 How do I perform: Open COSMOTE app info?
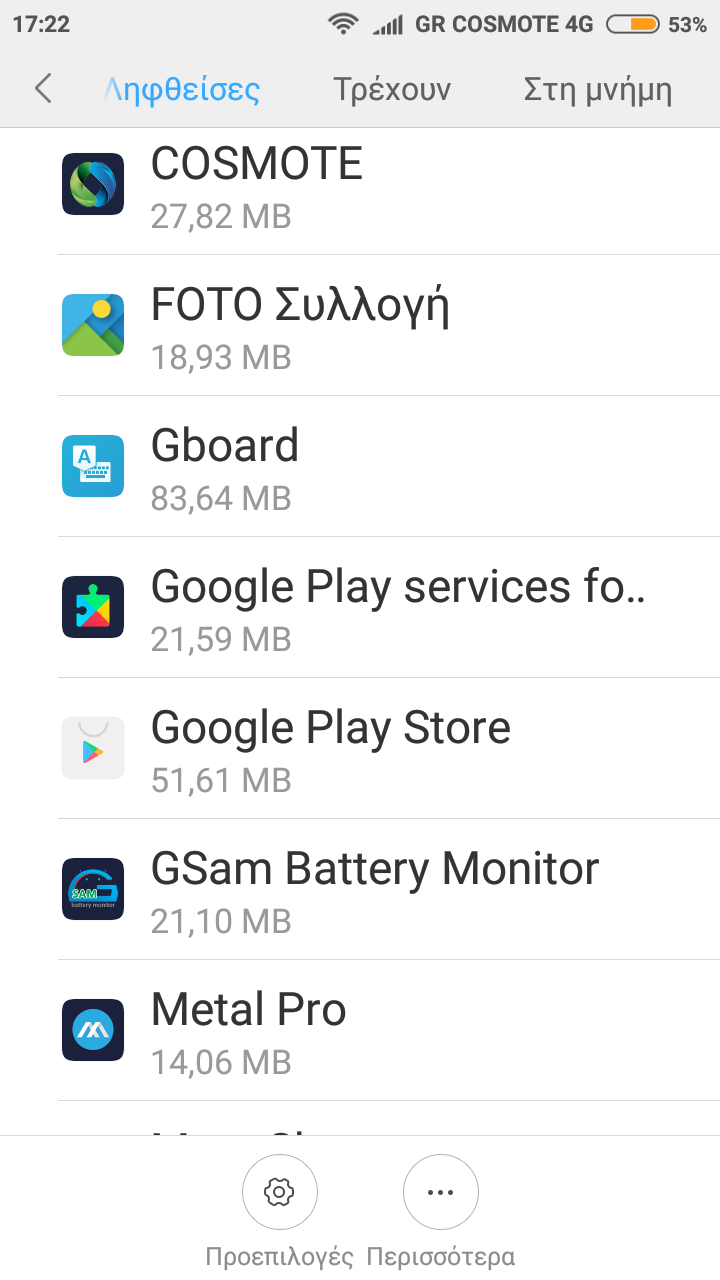coord(360,186)
